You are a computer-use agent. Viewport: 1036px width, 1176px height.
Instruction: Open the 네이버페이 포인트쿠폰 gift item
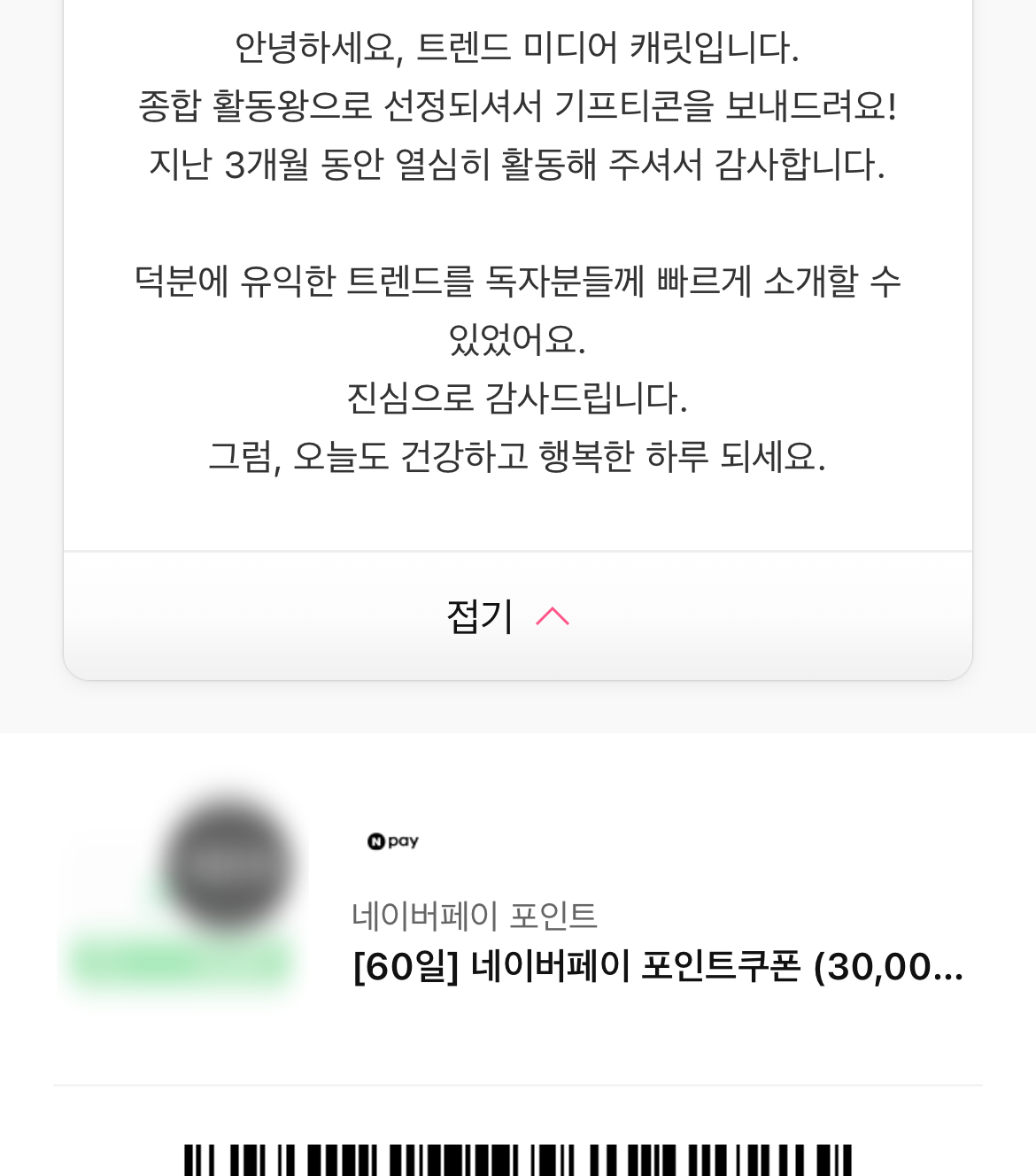(x=657, y=966)
